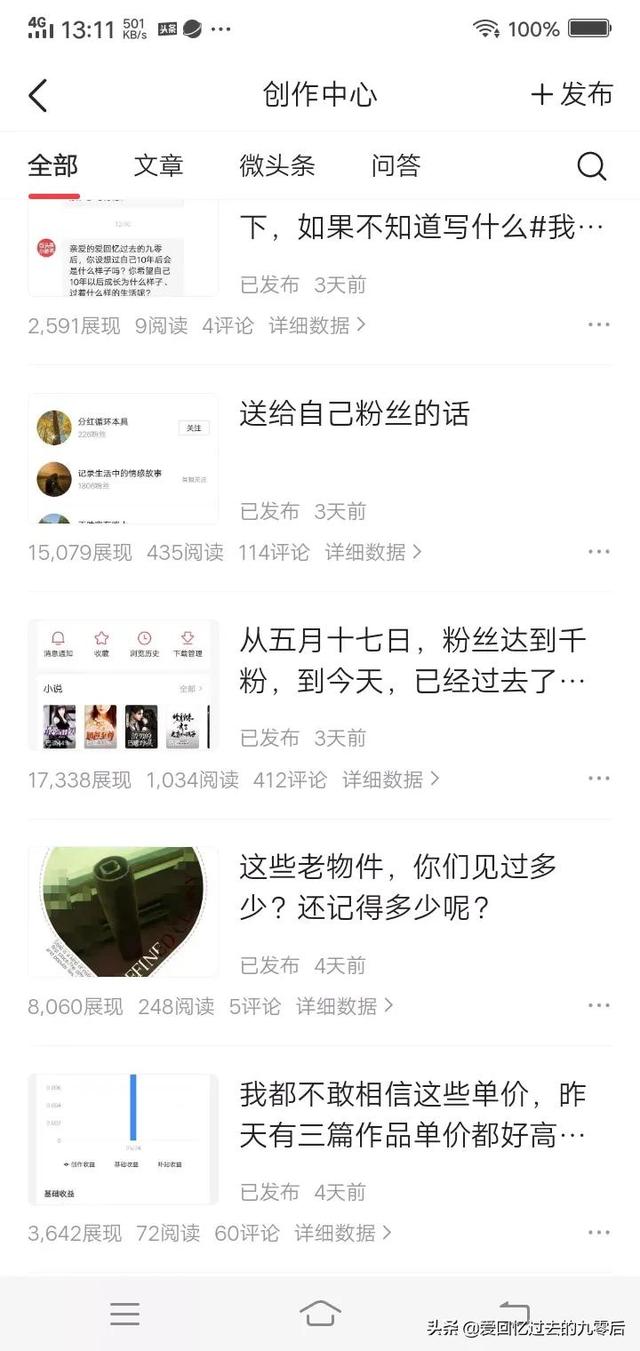640x1351 pixels.
Task: View 详细数据 for the 2,591展现 post
Action: (x=317, y=325)
